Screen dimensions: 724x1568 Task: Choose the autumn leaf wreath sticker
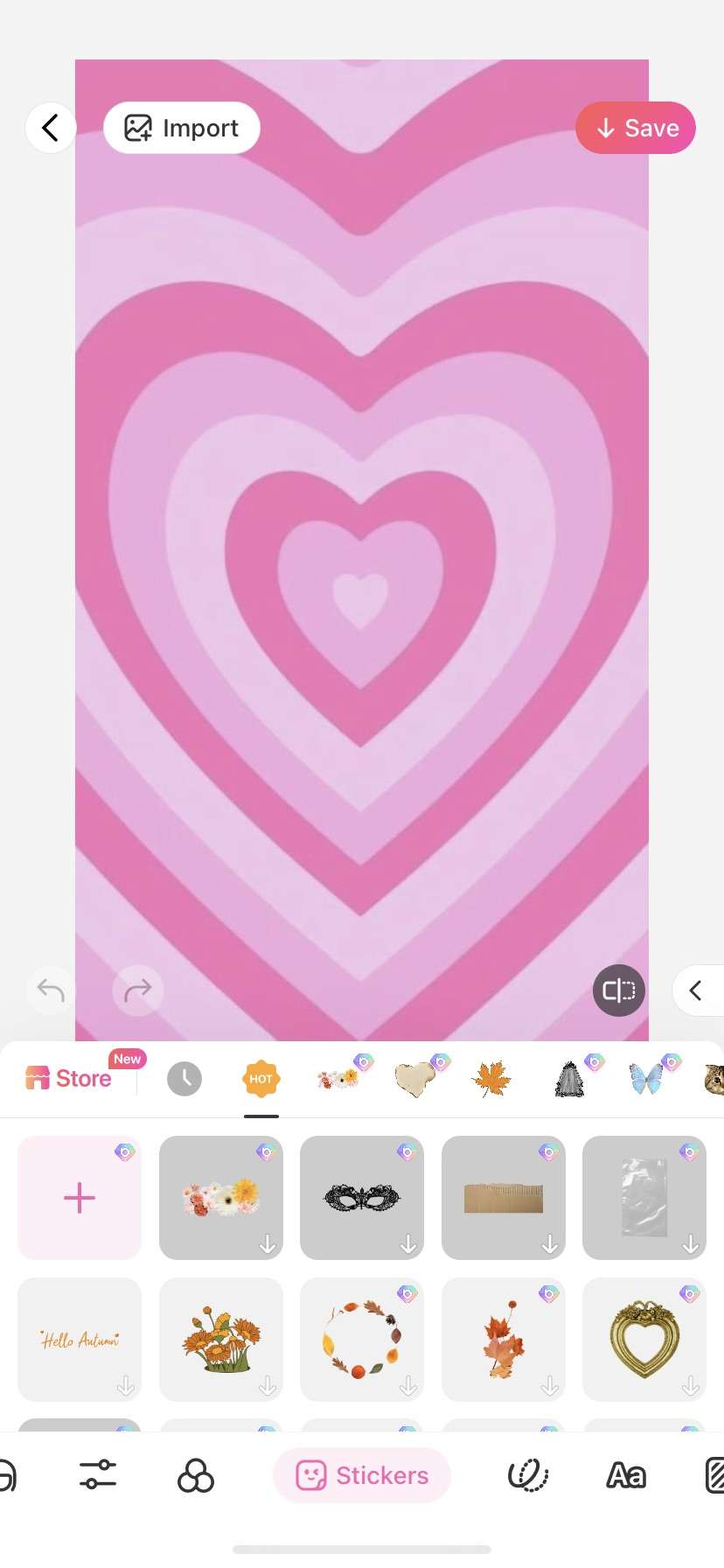point(362,1340)
